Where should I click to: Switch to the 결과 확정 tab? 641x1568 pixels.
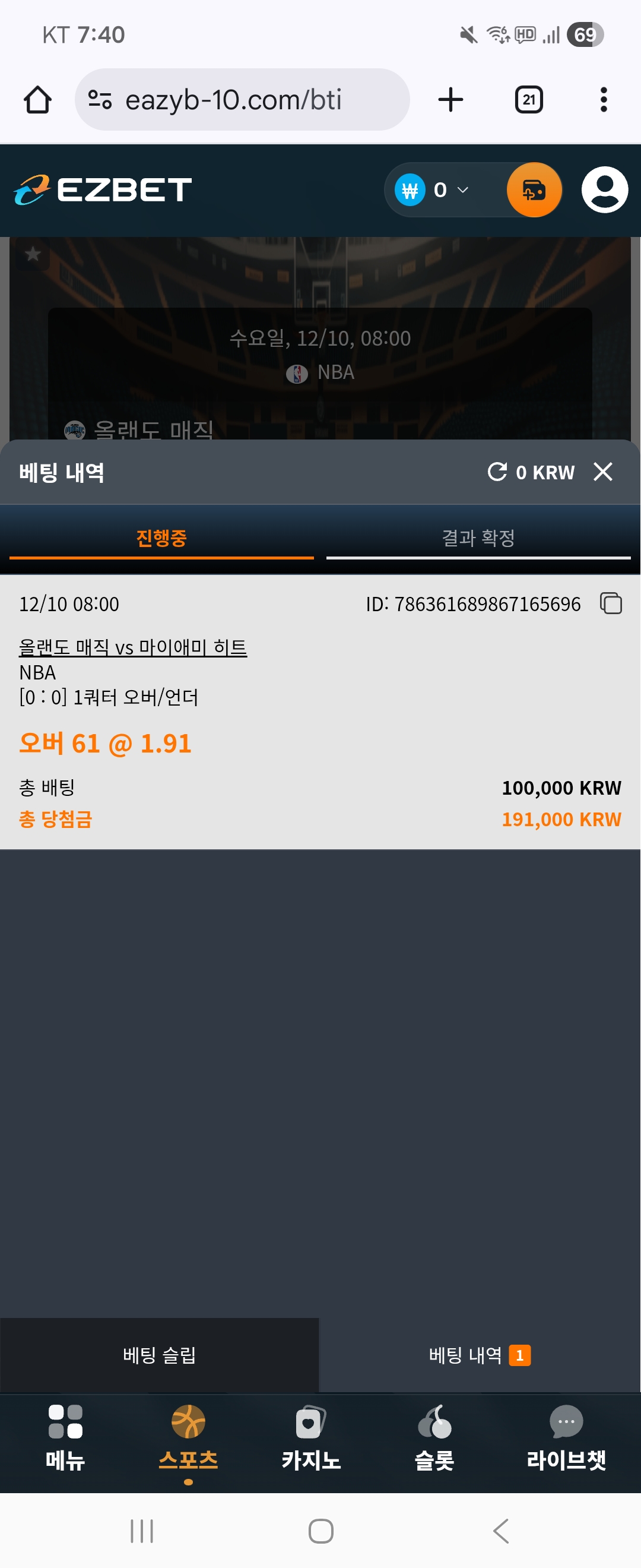(478, 538)
